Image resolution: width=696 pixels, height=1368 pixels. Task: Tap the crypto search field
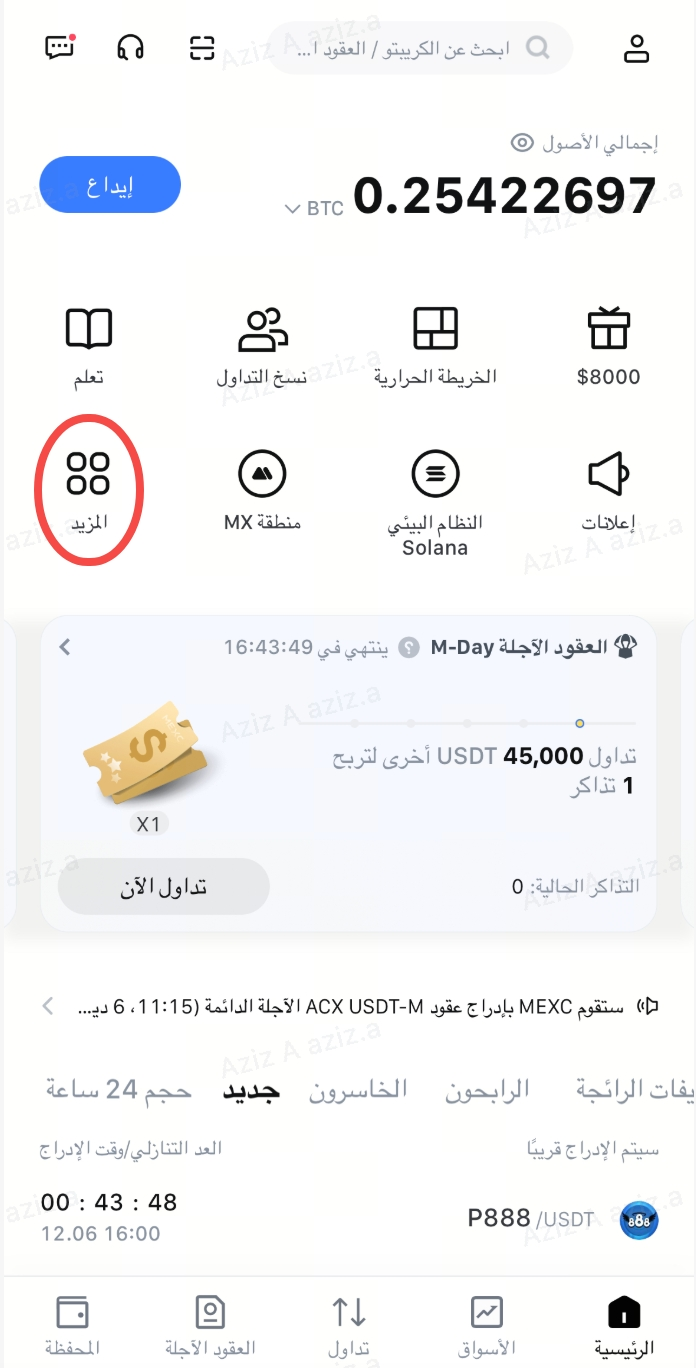click(x=420, y=48)
